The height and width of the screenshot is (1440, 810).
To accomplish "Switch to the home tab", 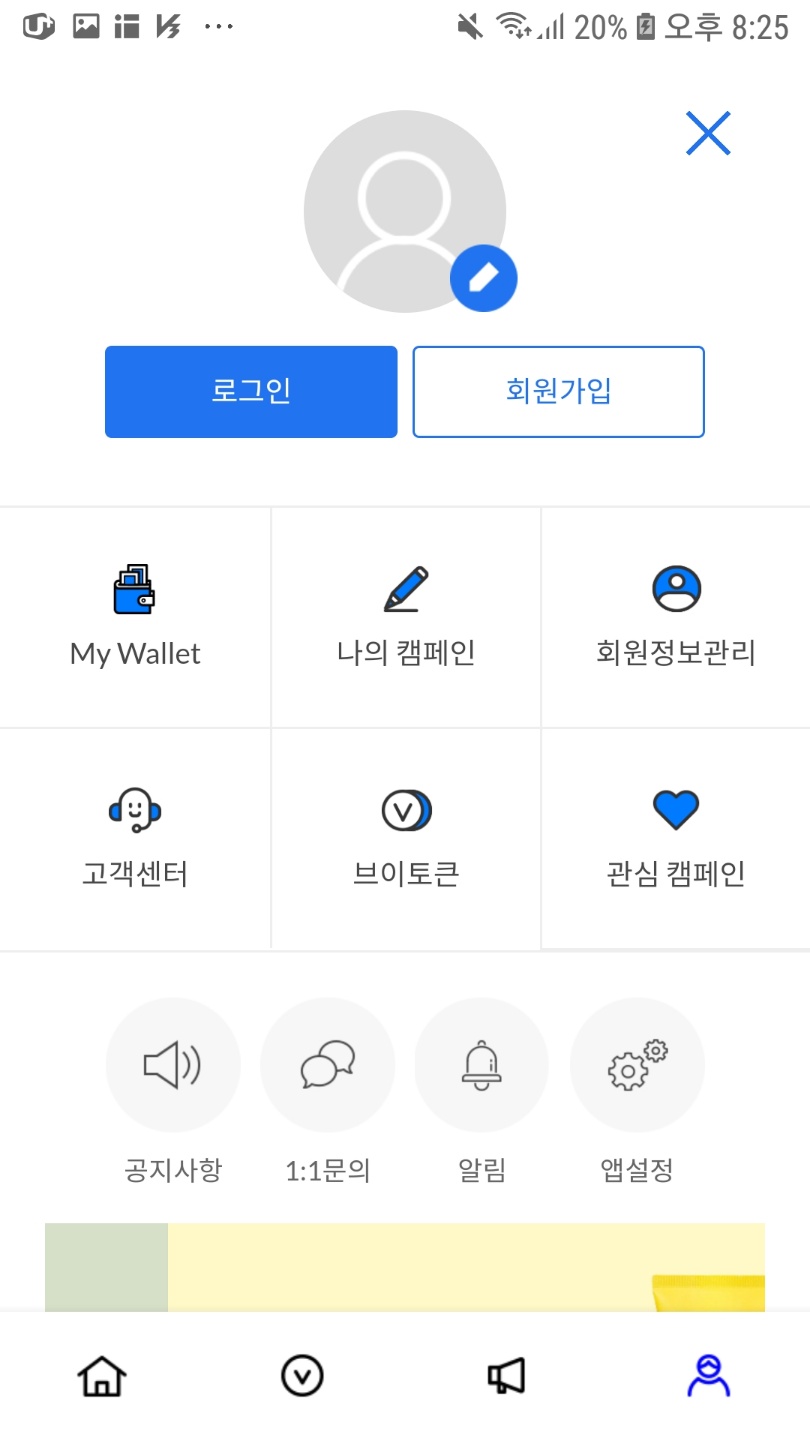I will (x=102, y=1377).
